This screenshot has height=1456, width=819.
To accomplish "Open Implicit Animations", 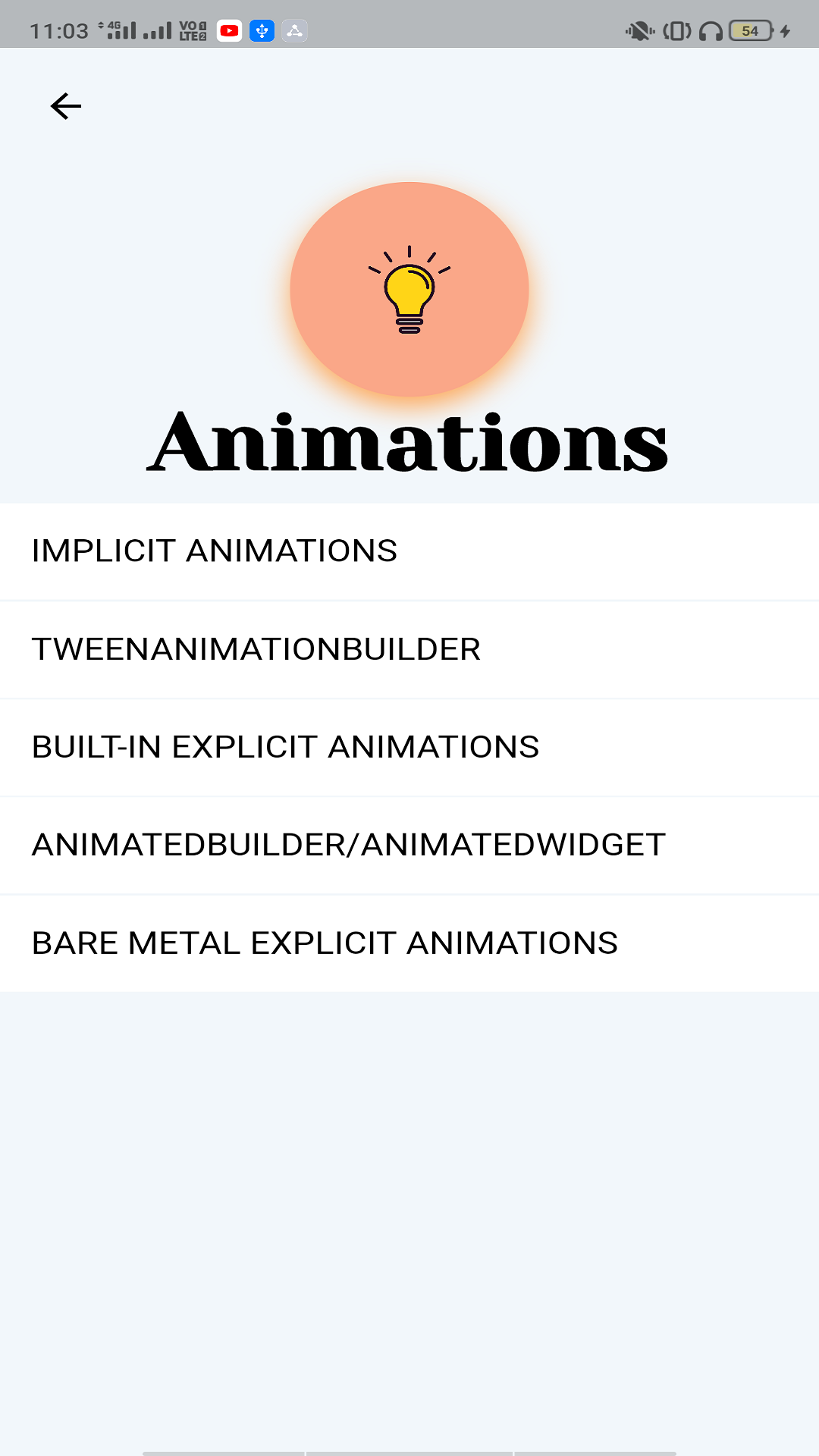I will [x=409, y=551].
